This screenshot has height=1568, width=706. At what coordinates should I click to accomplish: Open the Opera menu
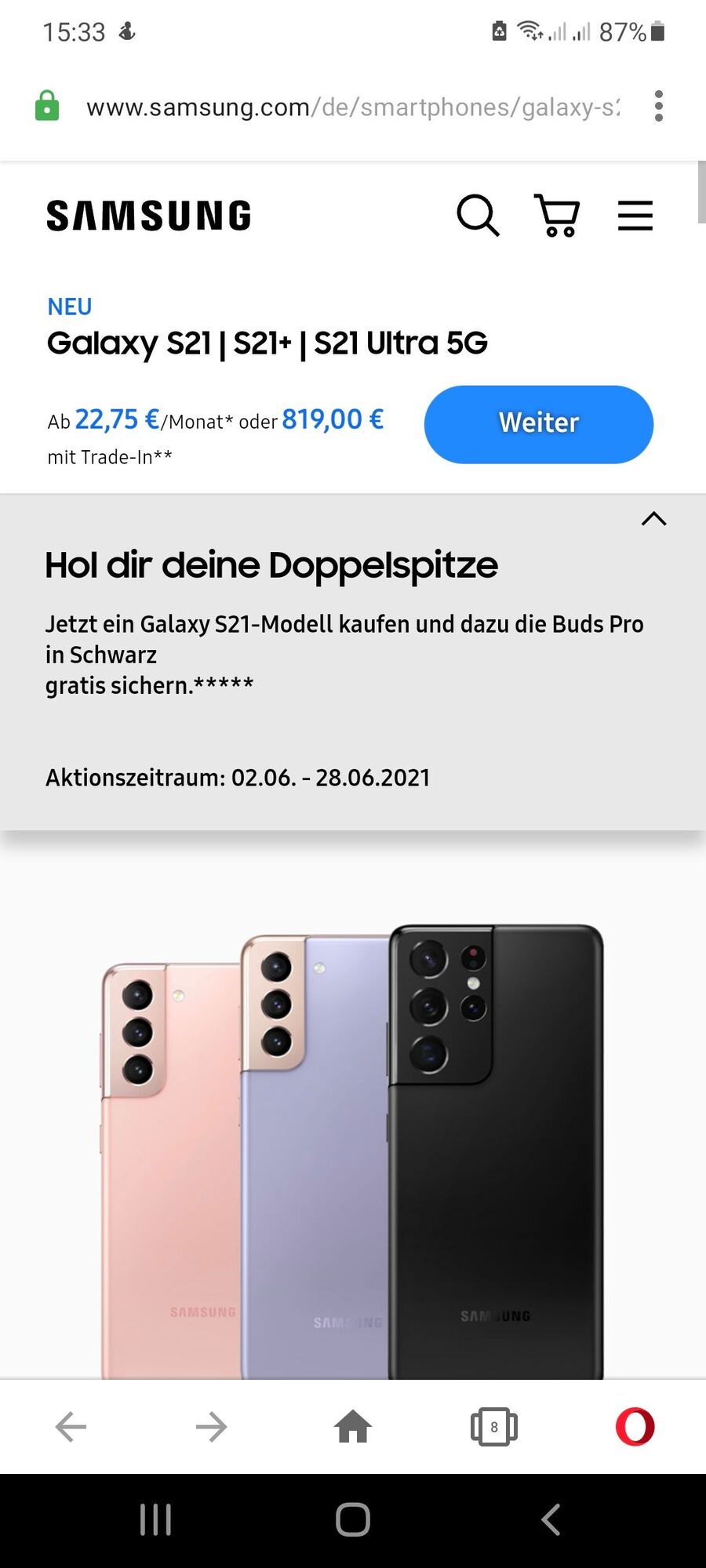click(635, 1427)
